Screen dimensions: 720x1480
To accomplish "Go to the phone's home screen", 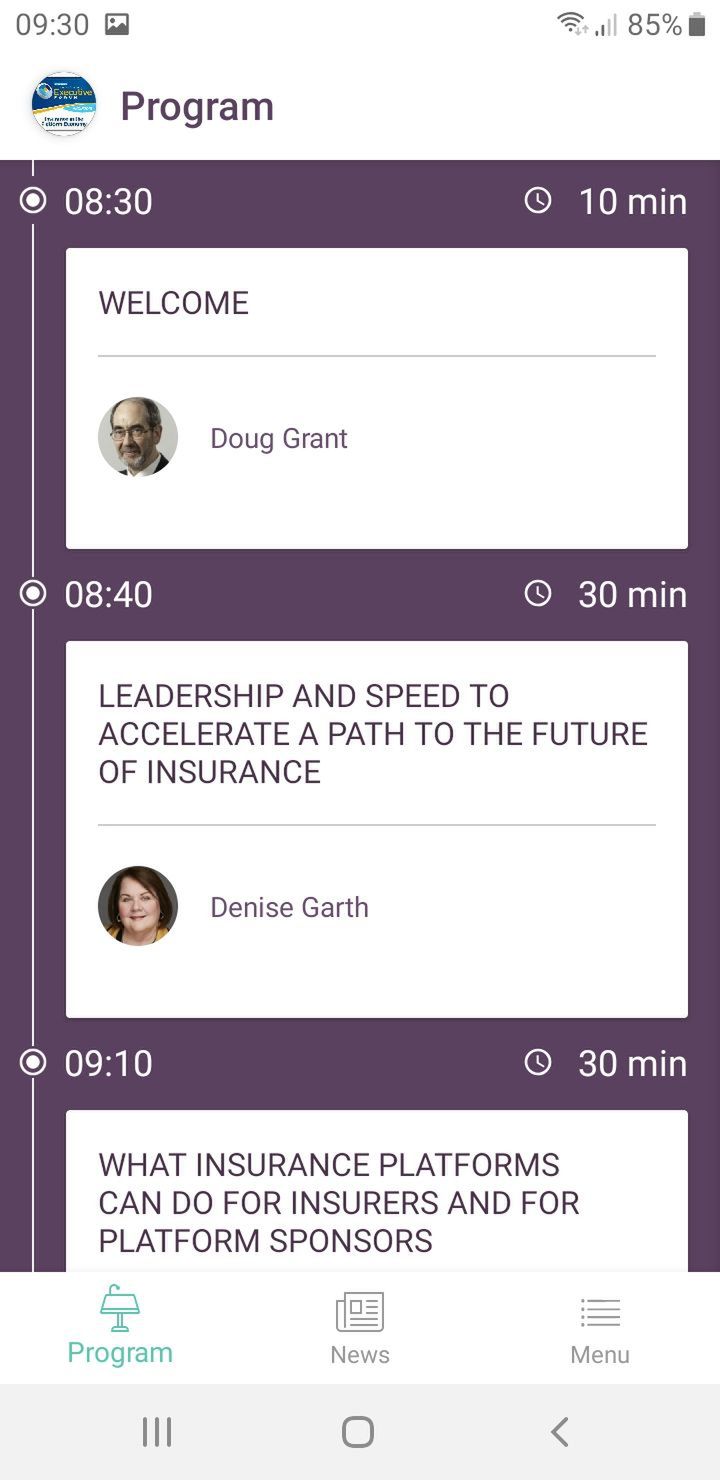I will point(358,1432).
